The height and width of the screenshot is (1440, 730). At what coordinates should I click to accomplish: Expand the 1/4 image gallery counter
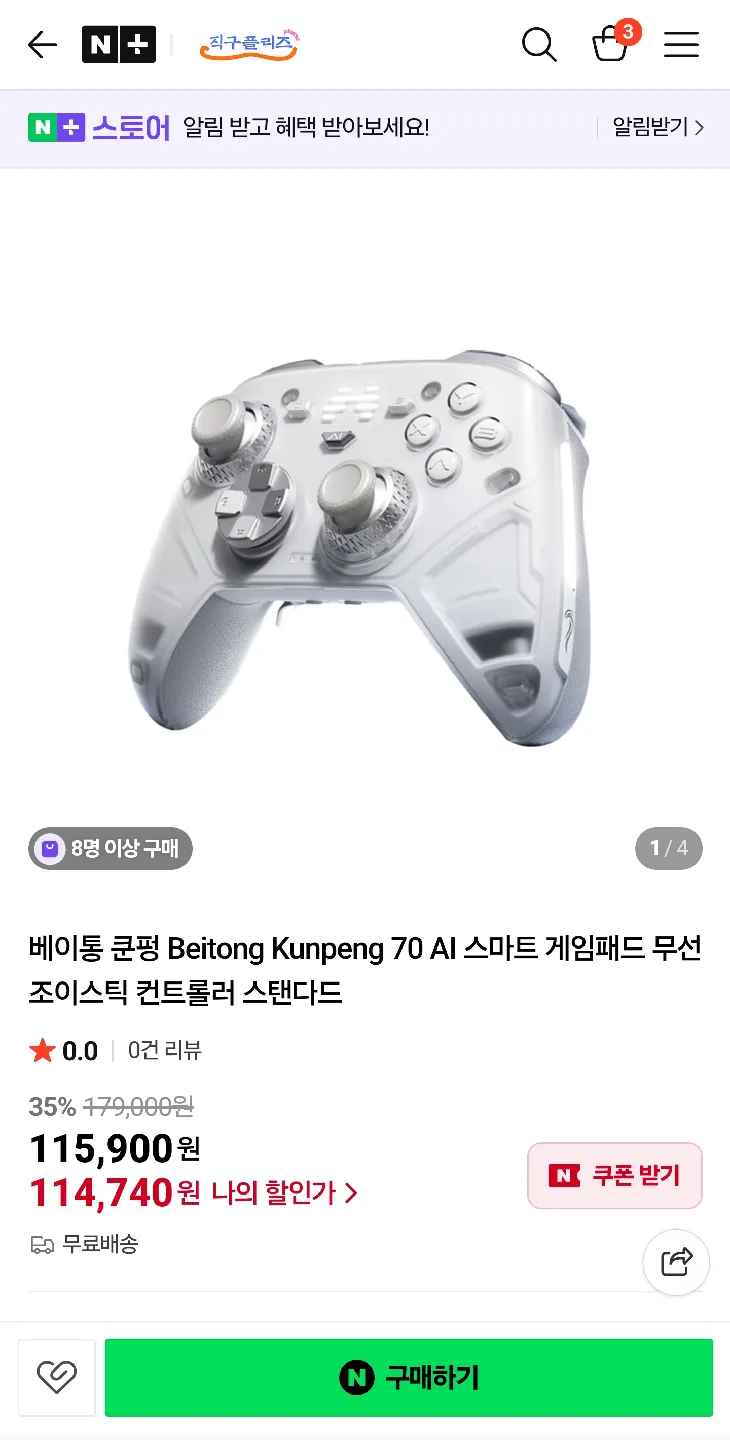pyautogui.click(x=669, y=848)
